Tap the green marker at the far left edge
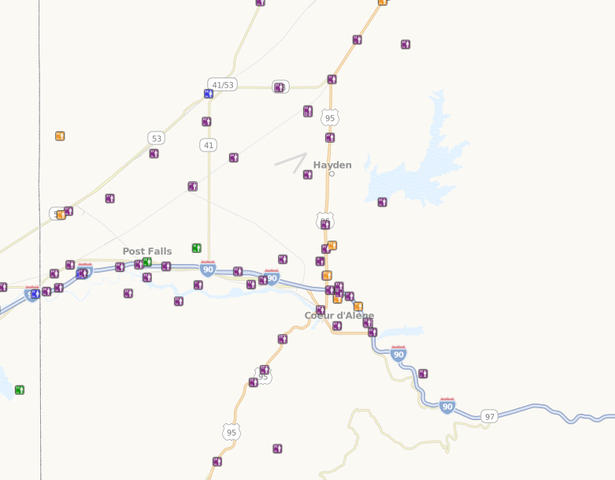 pyautogui.click(x=19, y=390)
